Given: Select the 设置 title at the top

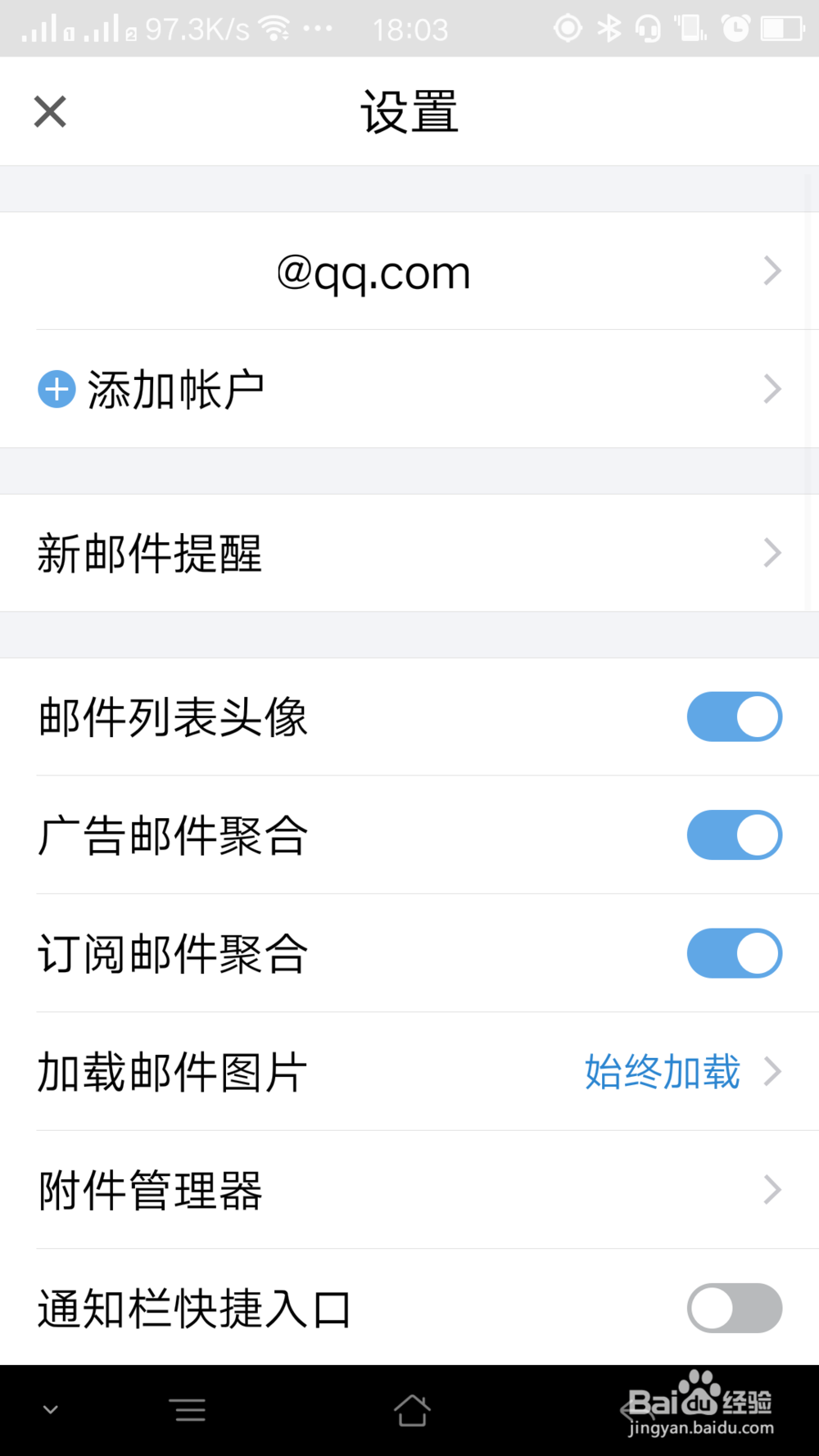Looking at the screenshot, I should pos(409,112).
